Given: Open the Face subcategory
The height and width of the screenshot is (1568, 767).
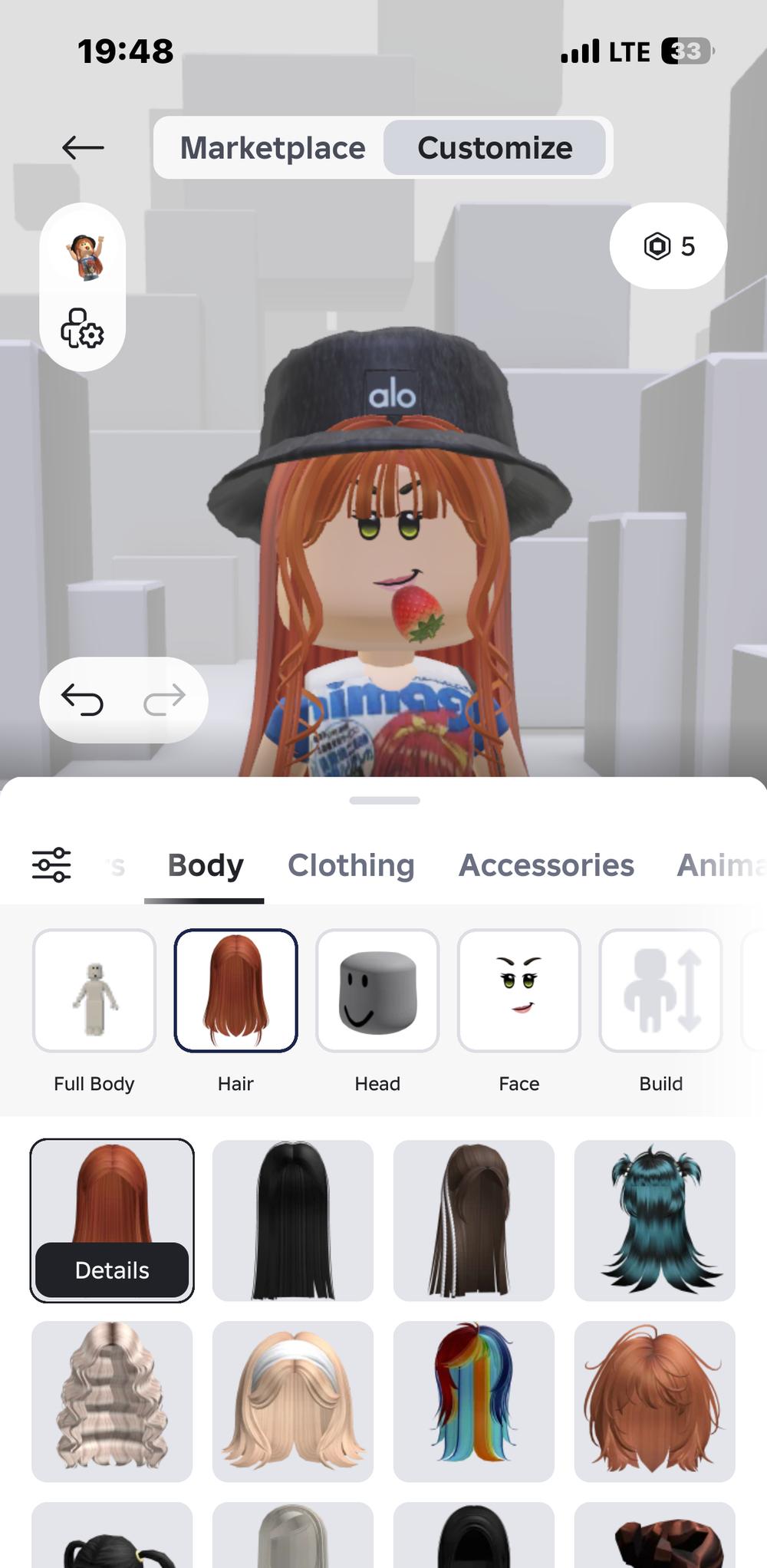Looking at the screenshot, I should [x=519, y=990].
